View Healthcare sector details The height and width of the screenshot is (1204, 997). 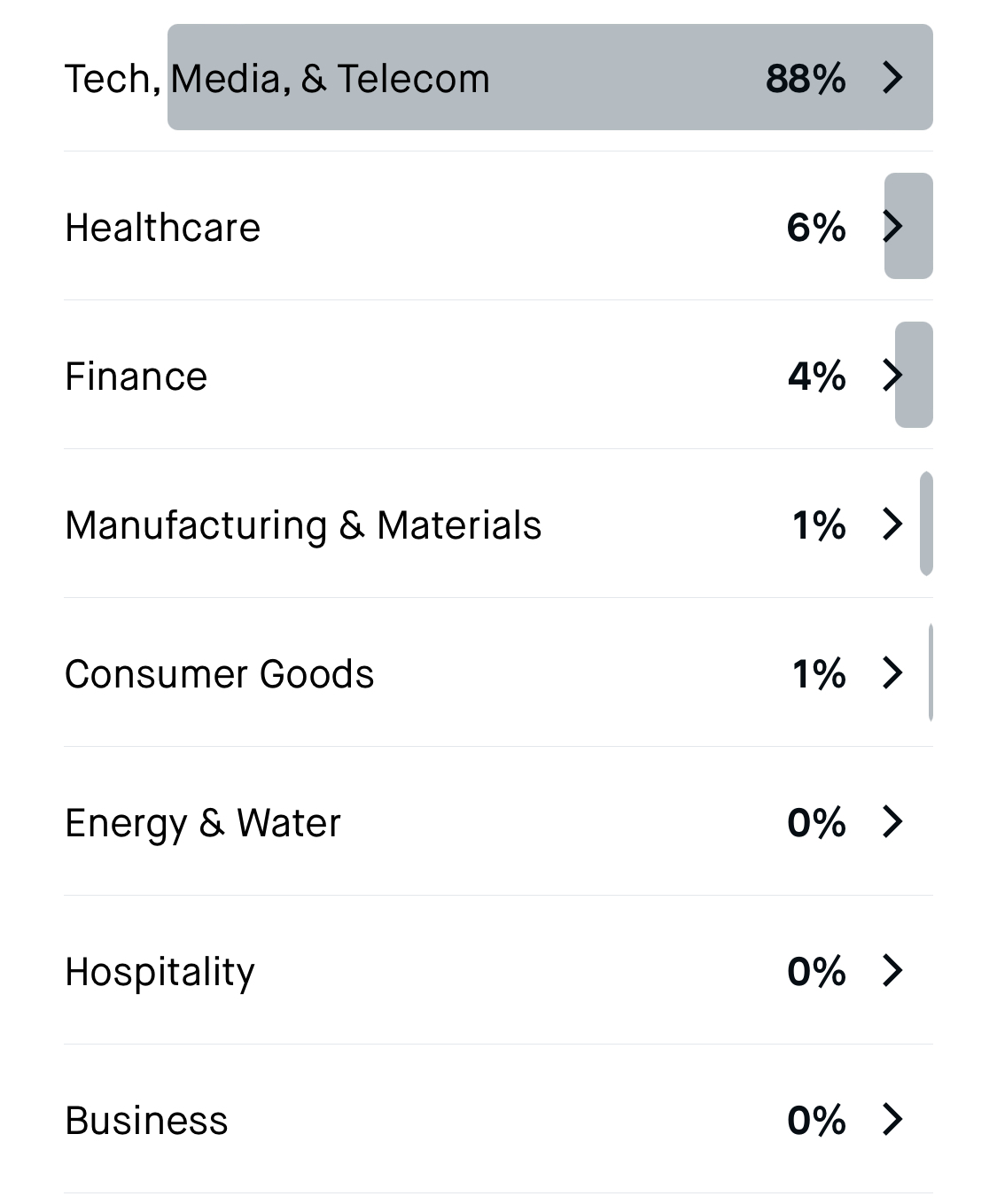[x=496, y=227]
